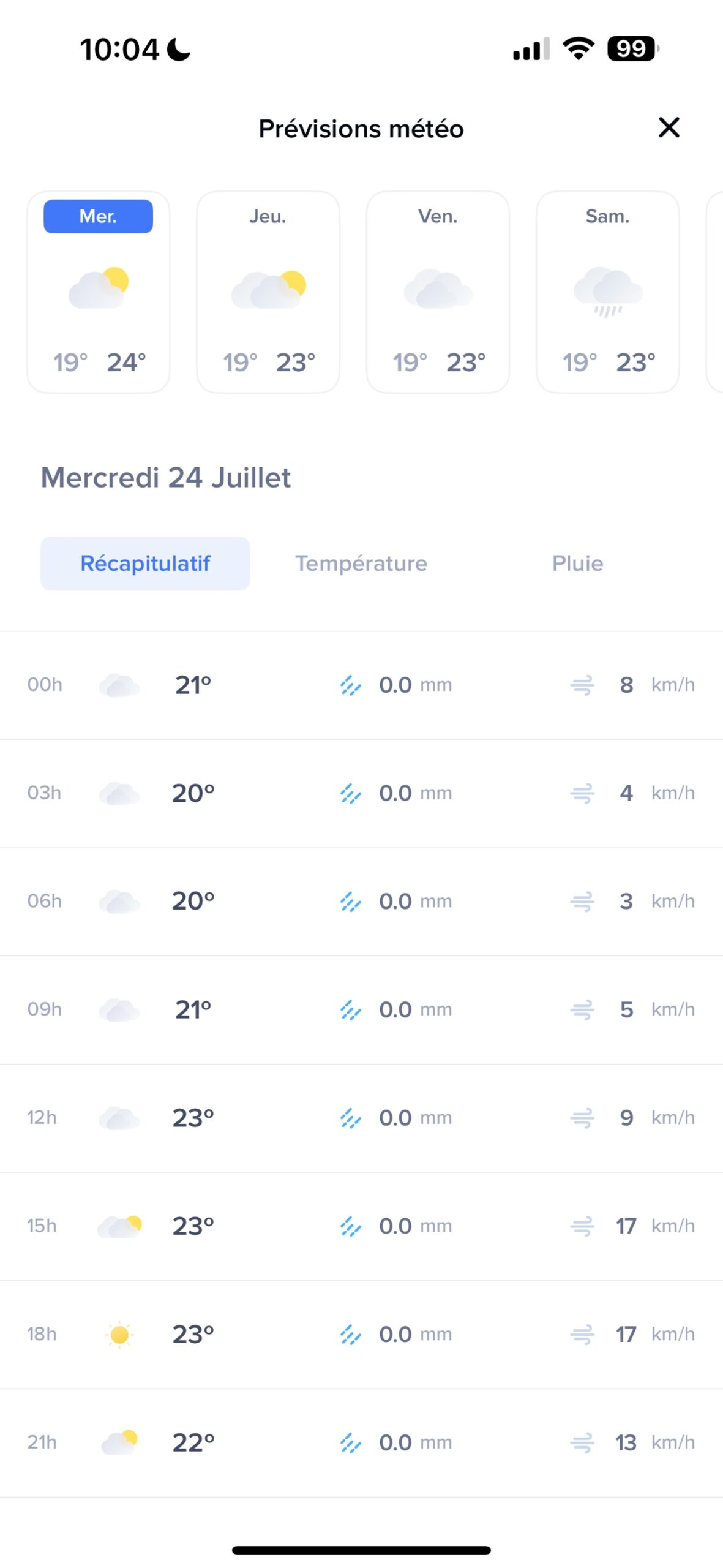Viewport: 723px width, 1568px height.
Task: Close the Prévisions météo screen
Action: pyautogui.click(x=669, y=127)
